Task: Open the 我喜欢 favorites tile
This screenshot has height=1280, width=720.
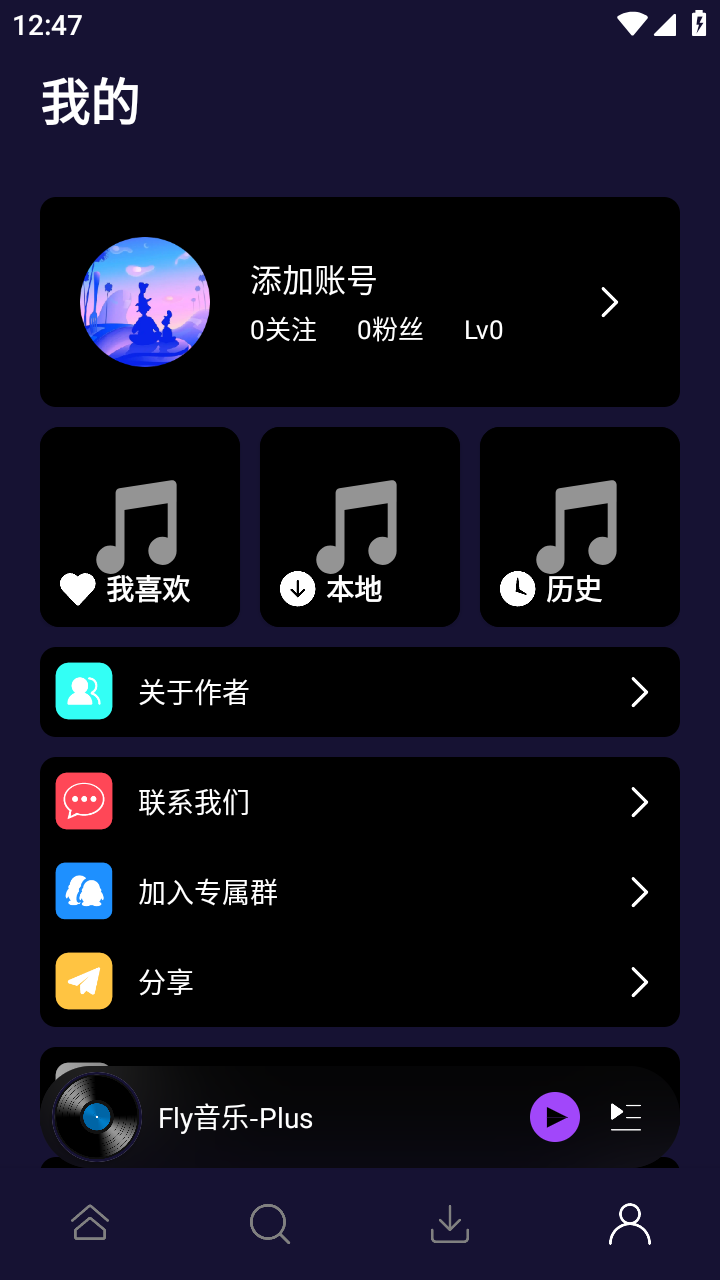Action: [140, 527]
